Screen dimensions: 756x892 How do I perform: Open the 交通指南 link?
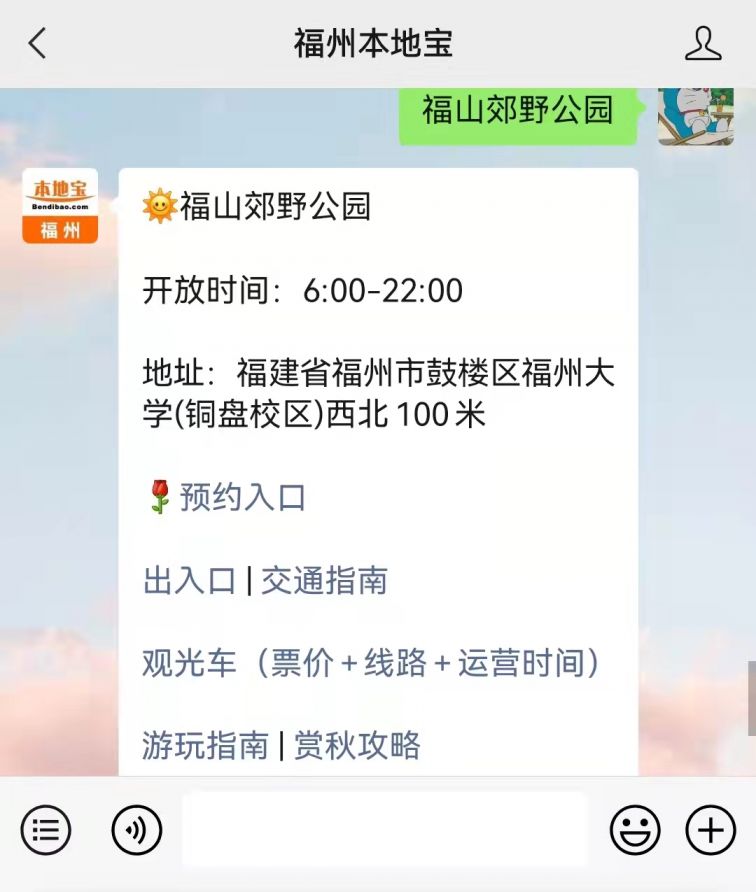click(x=324, y=581)
